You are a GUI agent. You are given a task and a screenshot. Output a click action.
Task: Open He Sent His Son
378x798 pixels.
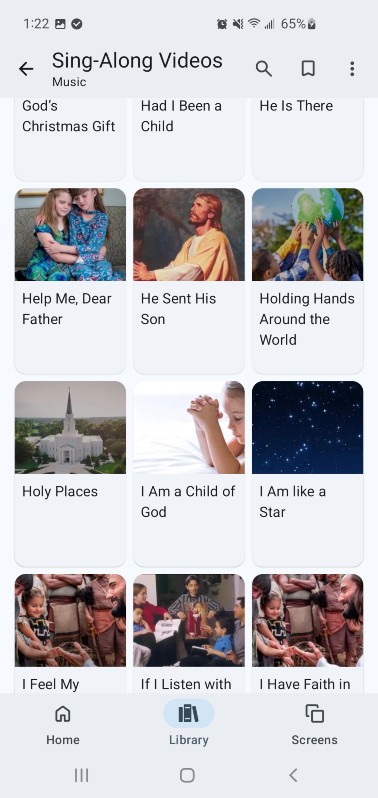pos(189,281)
